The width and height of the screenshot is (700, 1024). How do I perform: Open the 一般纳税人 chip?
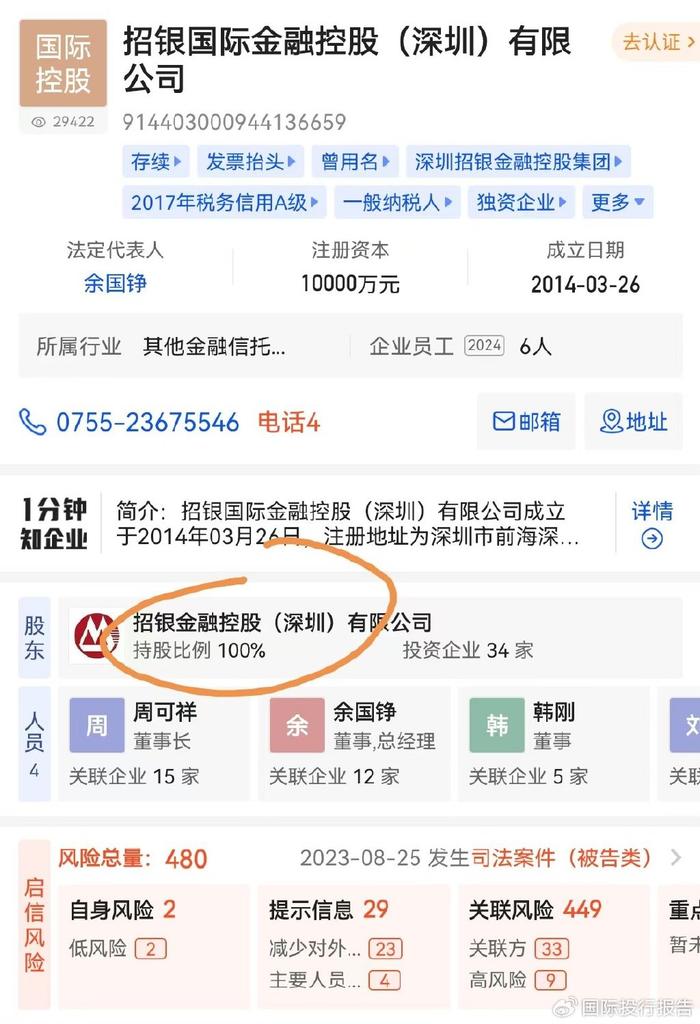click(x=397, y=202)
